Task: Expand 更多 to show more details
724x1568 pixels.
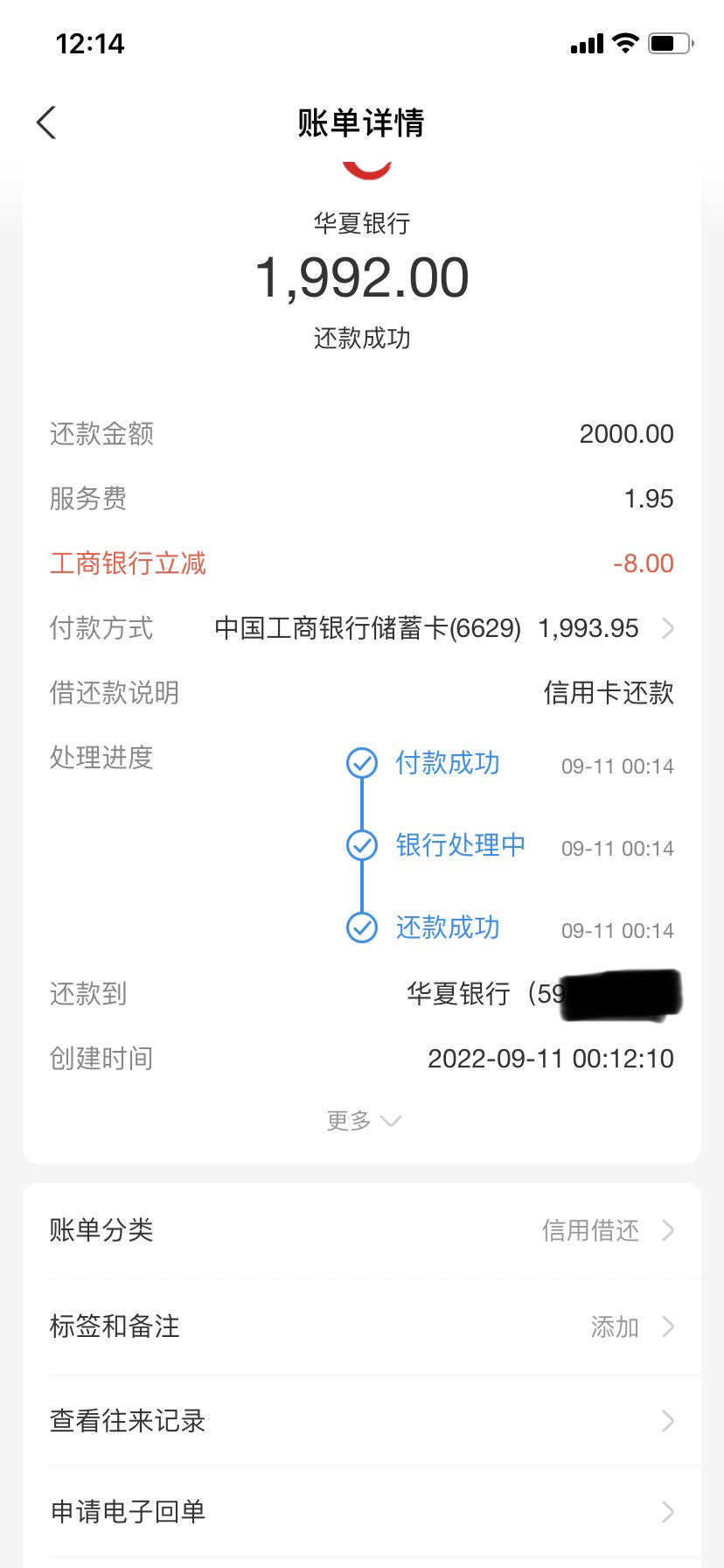Action: point(363,1121)
